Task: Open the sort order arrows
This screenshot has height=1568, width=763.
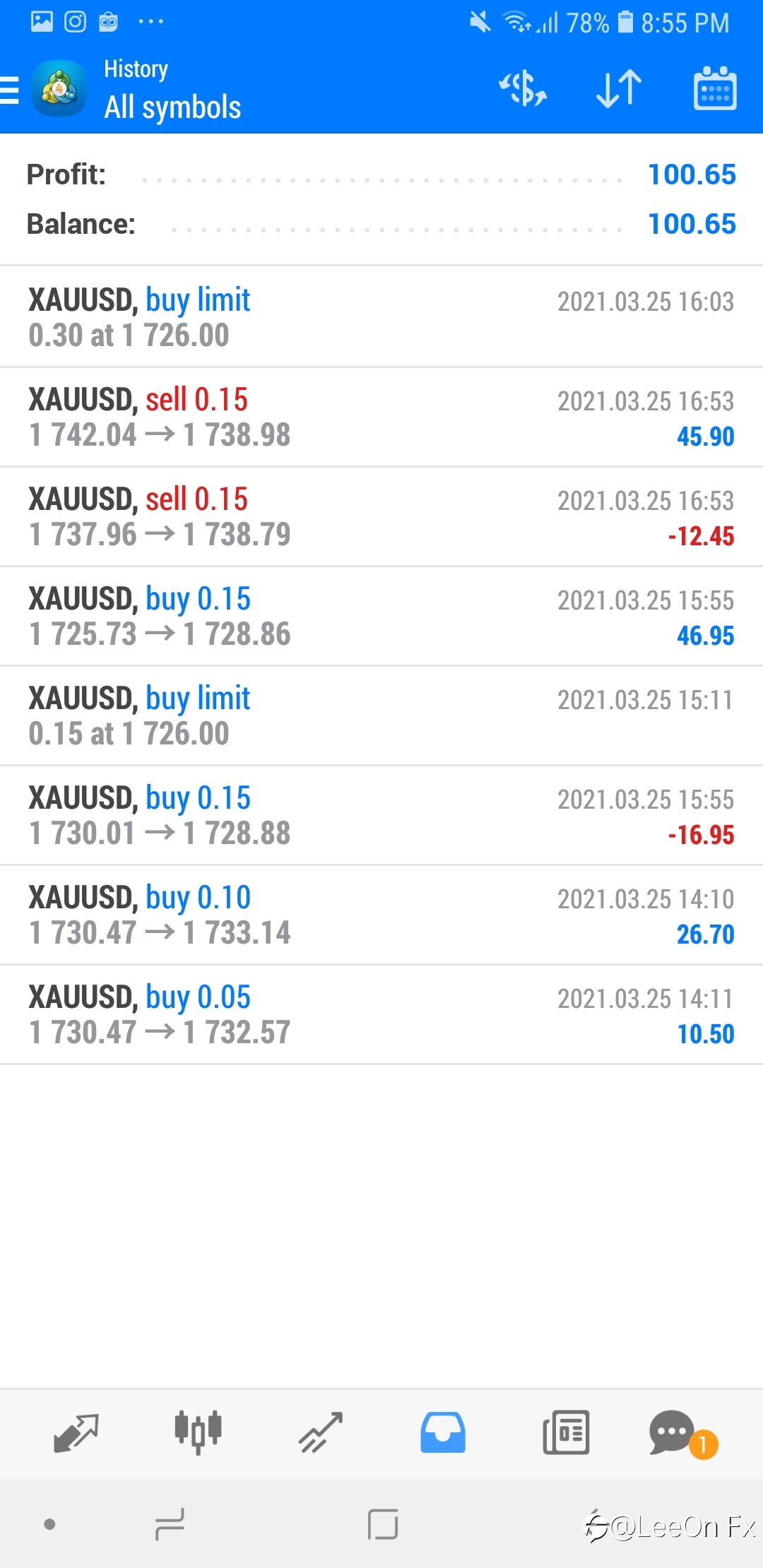Action: [619, 89]
